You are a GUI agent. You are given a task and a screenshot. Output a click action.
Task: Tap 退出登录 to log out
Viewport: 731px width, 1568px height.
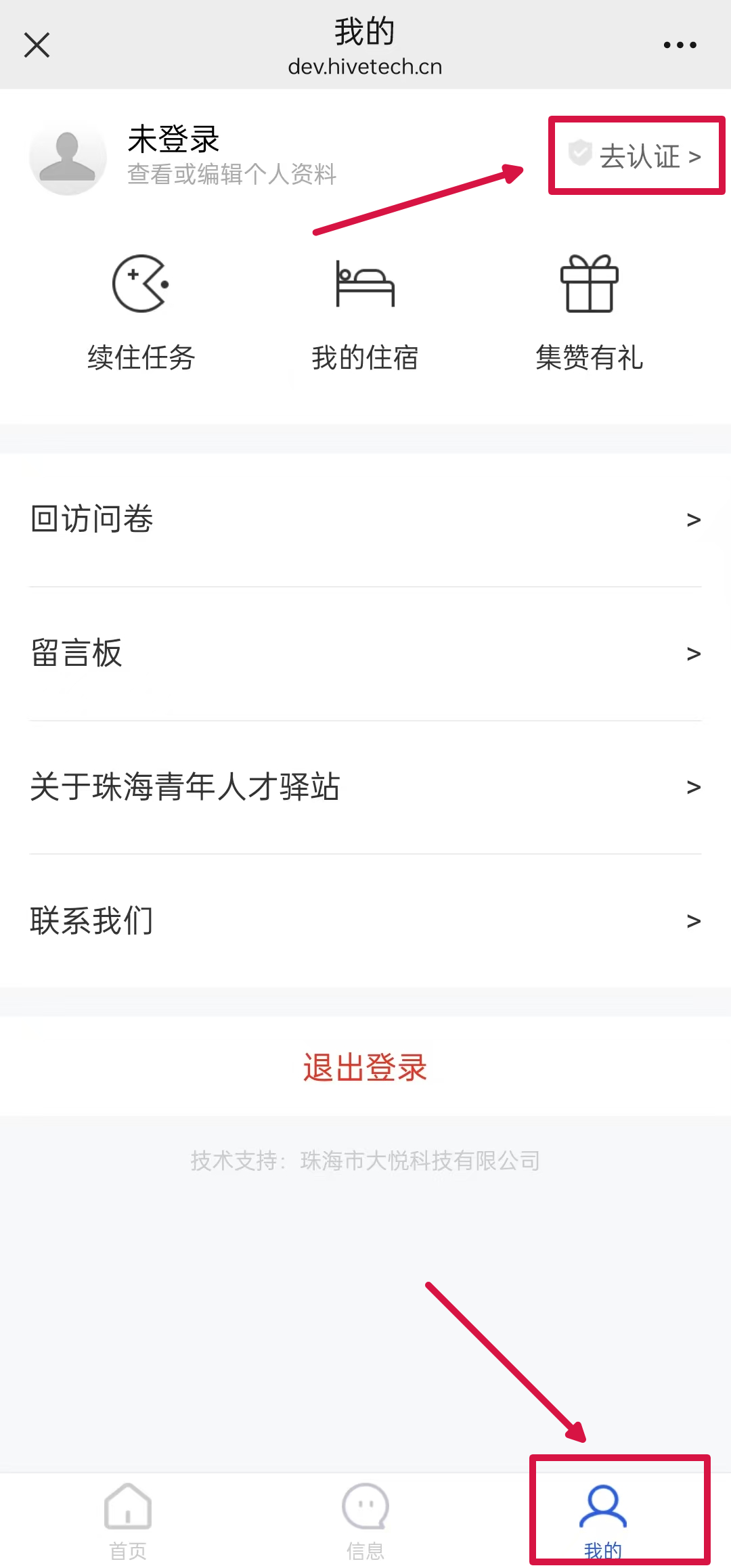[x=365, y=1067]
